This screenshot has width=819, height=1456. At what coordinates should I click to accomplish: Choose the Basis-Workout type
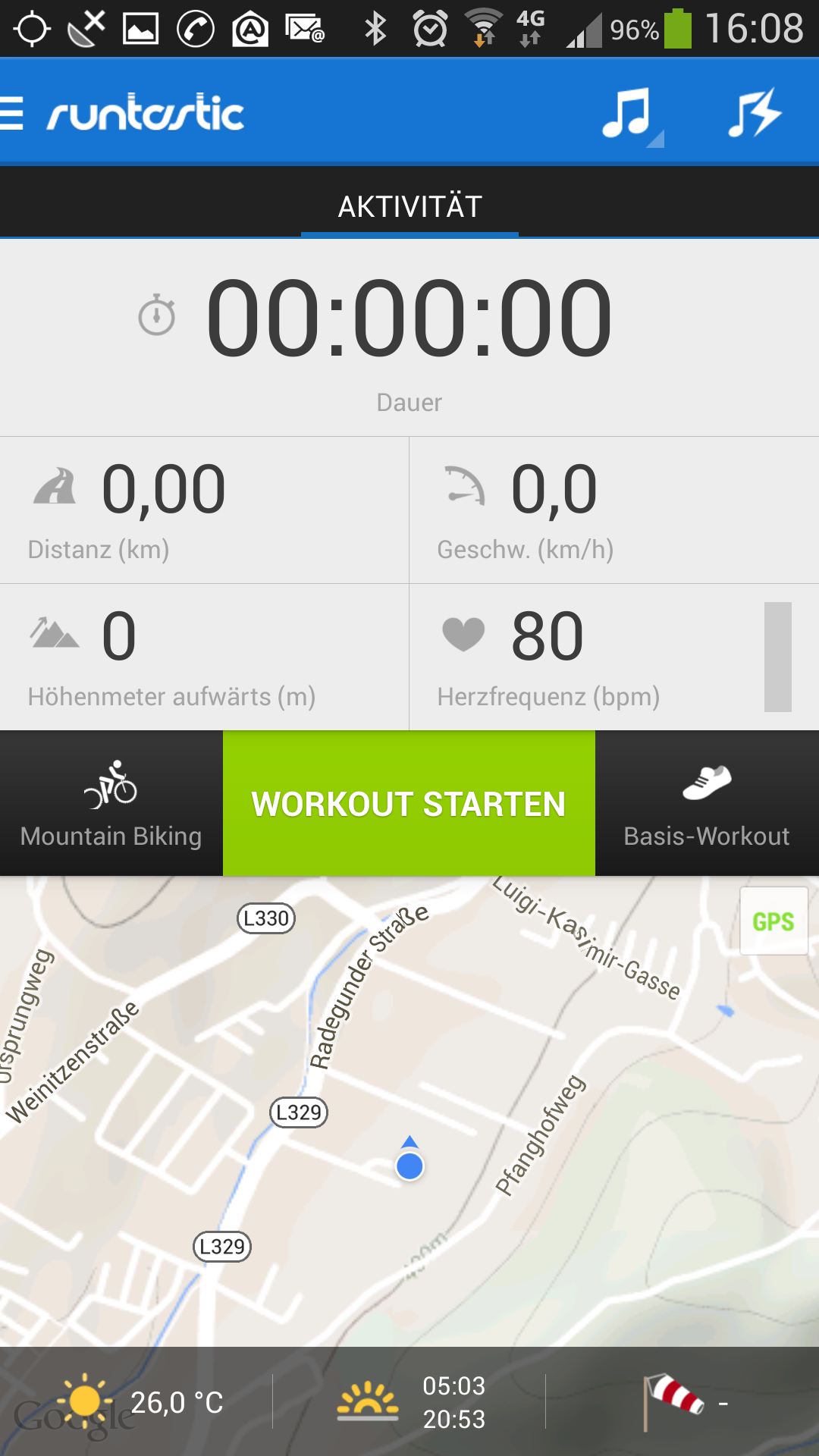point(706,804)
